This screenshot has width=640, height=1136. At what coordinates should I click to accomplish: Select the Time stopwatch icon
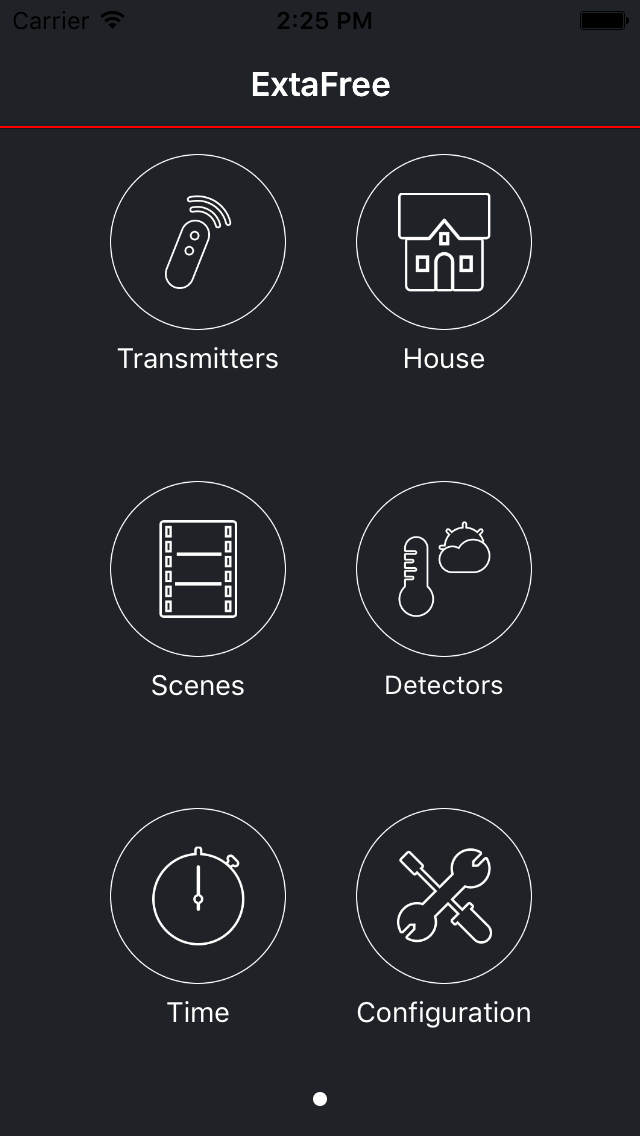198,895
